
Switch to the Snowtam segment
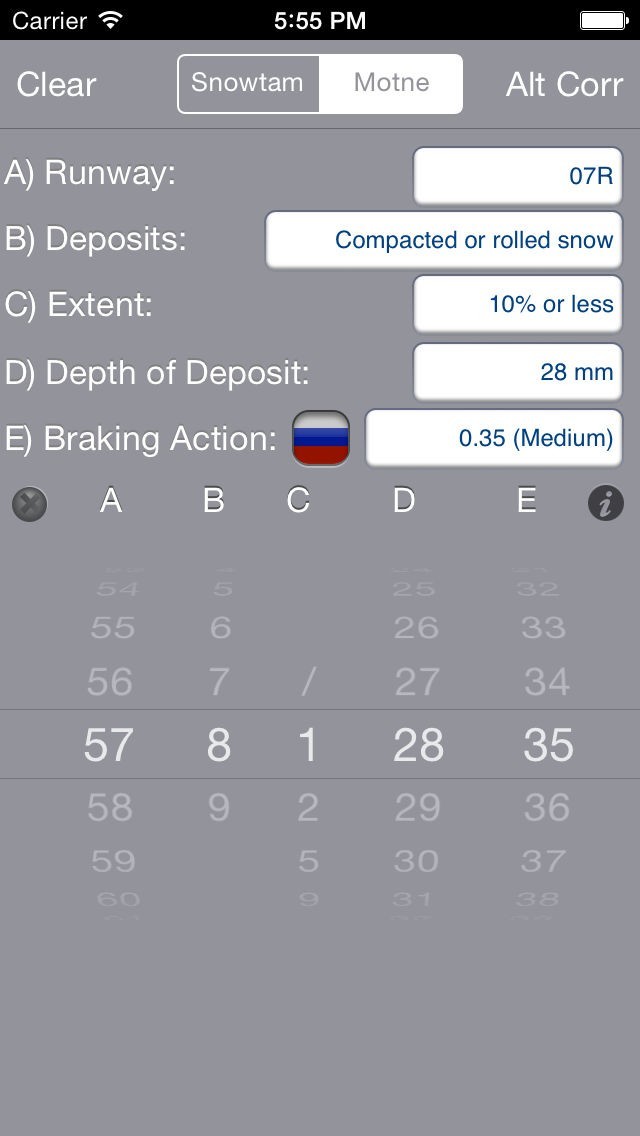[x=248, y=83]
